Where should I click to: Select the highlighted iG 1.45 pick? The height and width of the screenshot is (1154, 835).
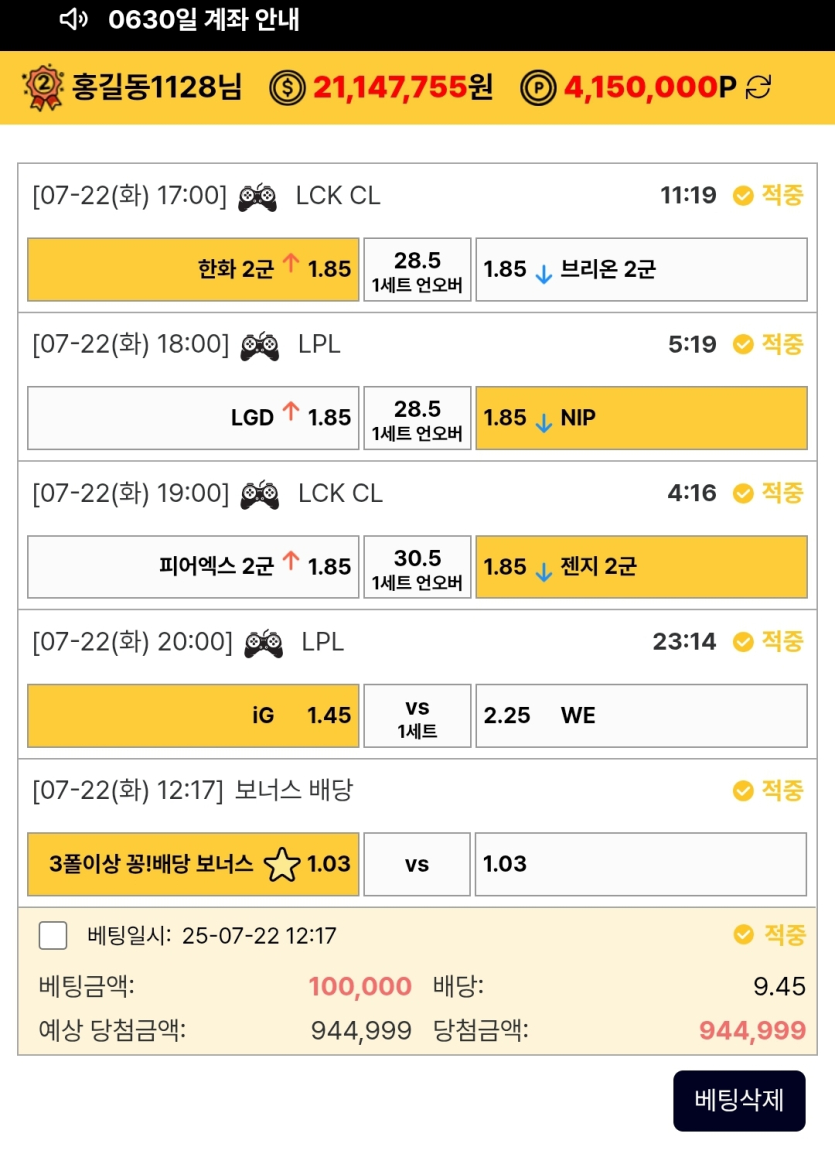click(x=193, y=715)
